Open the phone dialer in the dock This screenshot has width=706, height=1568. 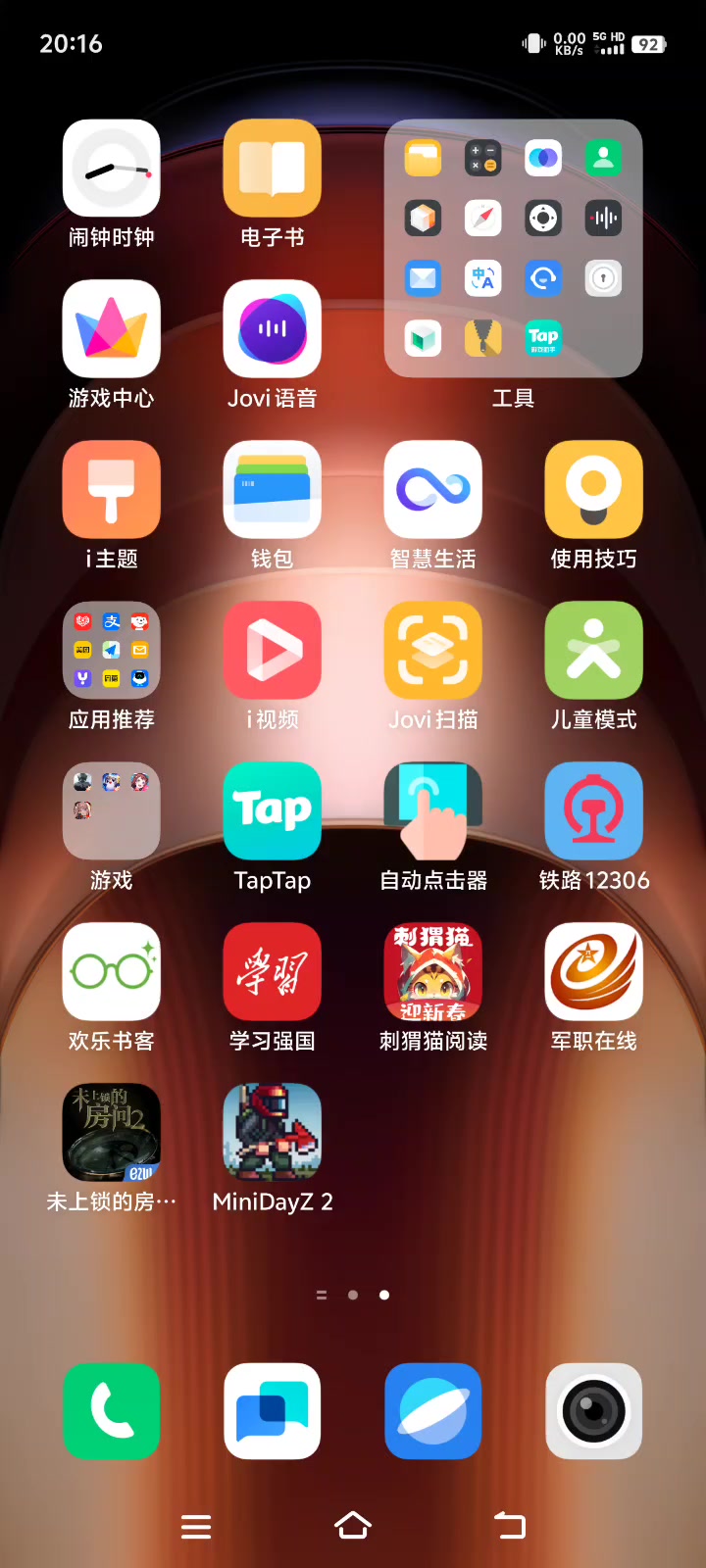pyautogui.click(x=112, y=1411)
